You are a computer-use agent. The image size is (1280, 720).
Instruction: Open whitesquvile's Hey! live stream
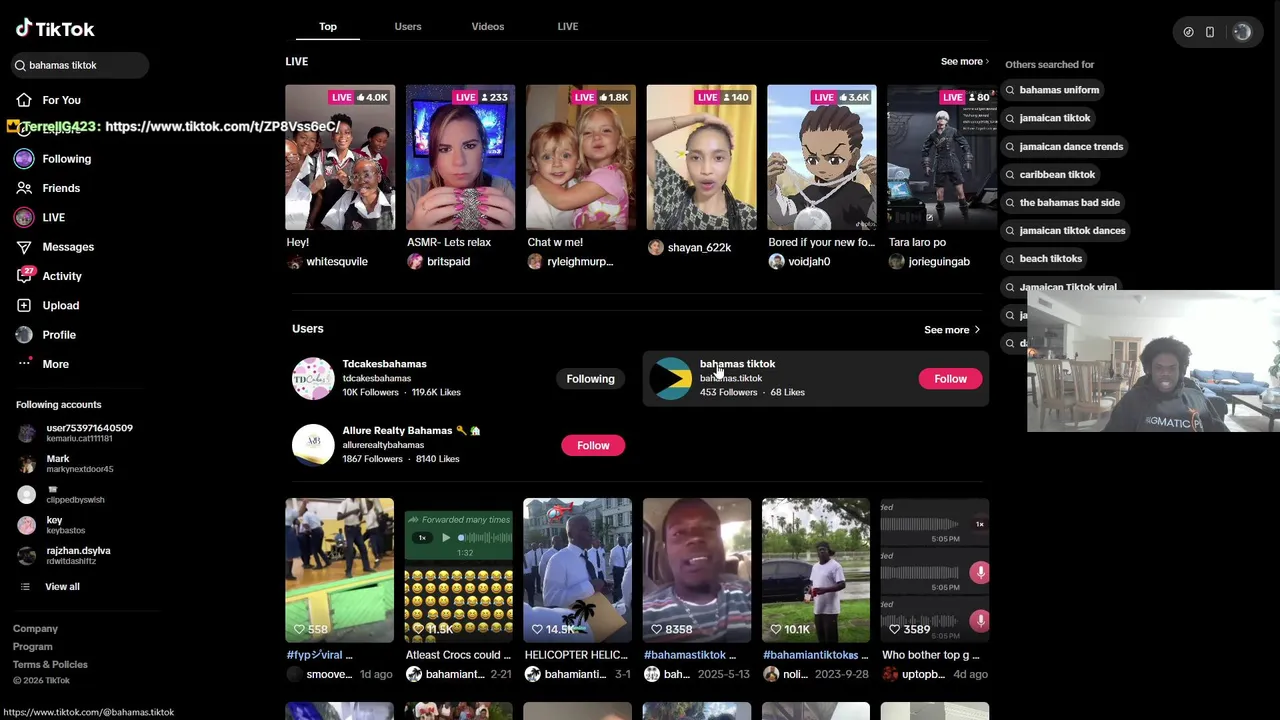(x=340, y=158)
